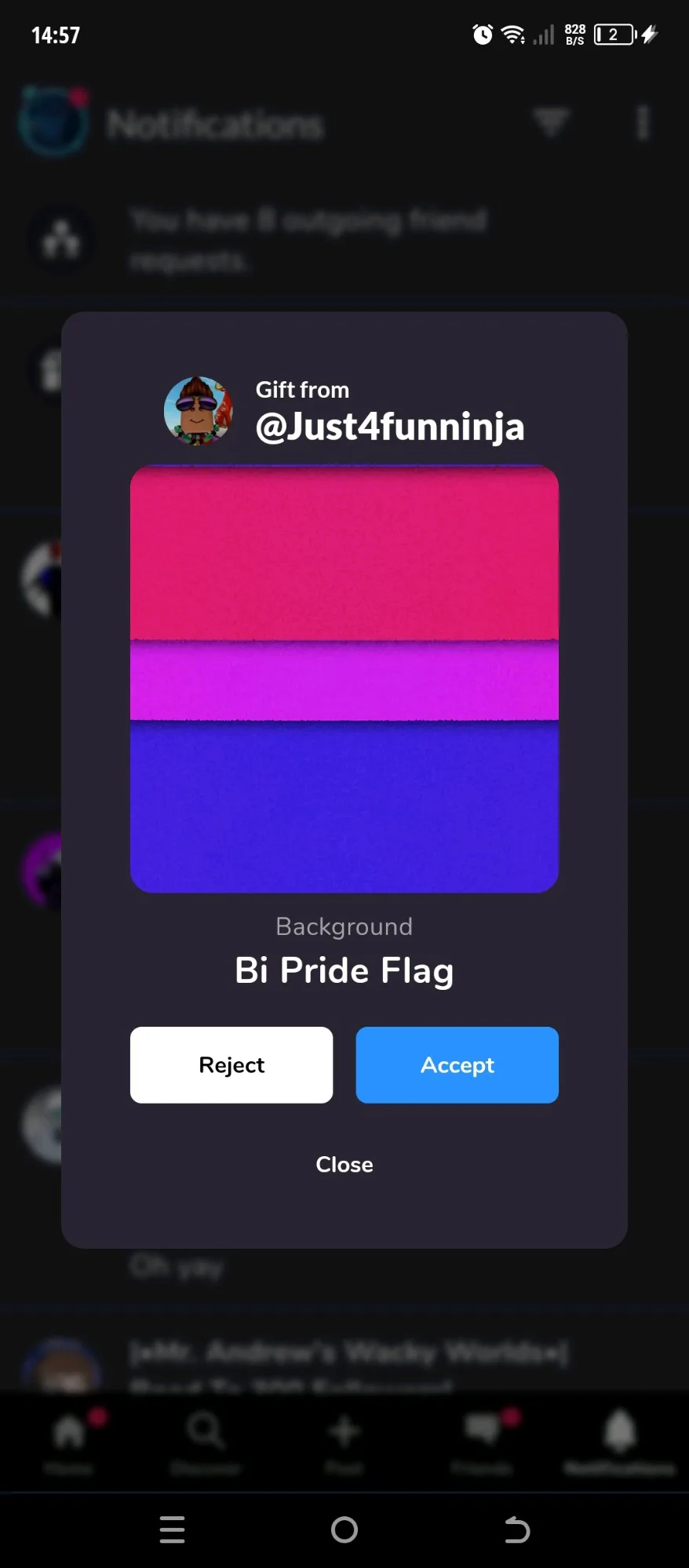Viewport: 689px width, 1568px height.
Task: Open Just4funninja's profile avatar
Action: click(x=198, y=411)
